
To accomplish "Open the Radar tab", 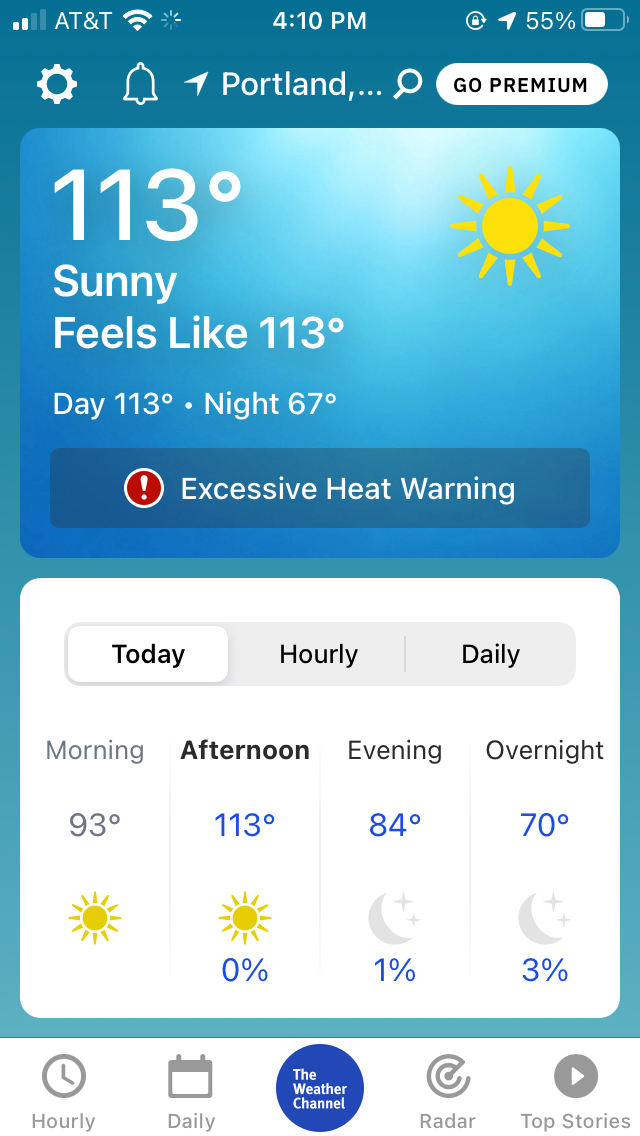I will pyautogui.click(x=447, y=1092).
